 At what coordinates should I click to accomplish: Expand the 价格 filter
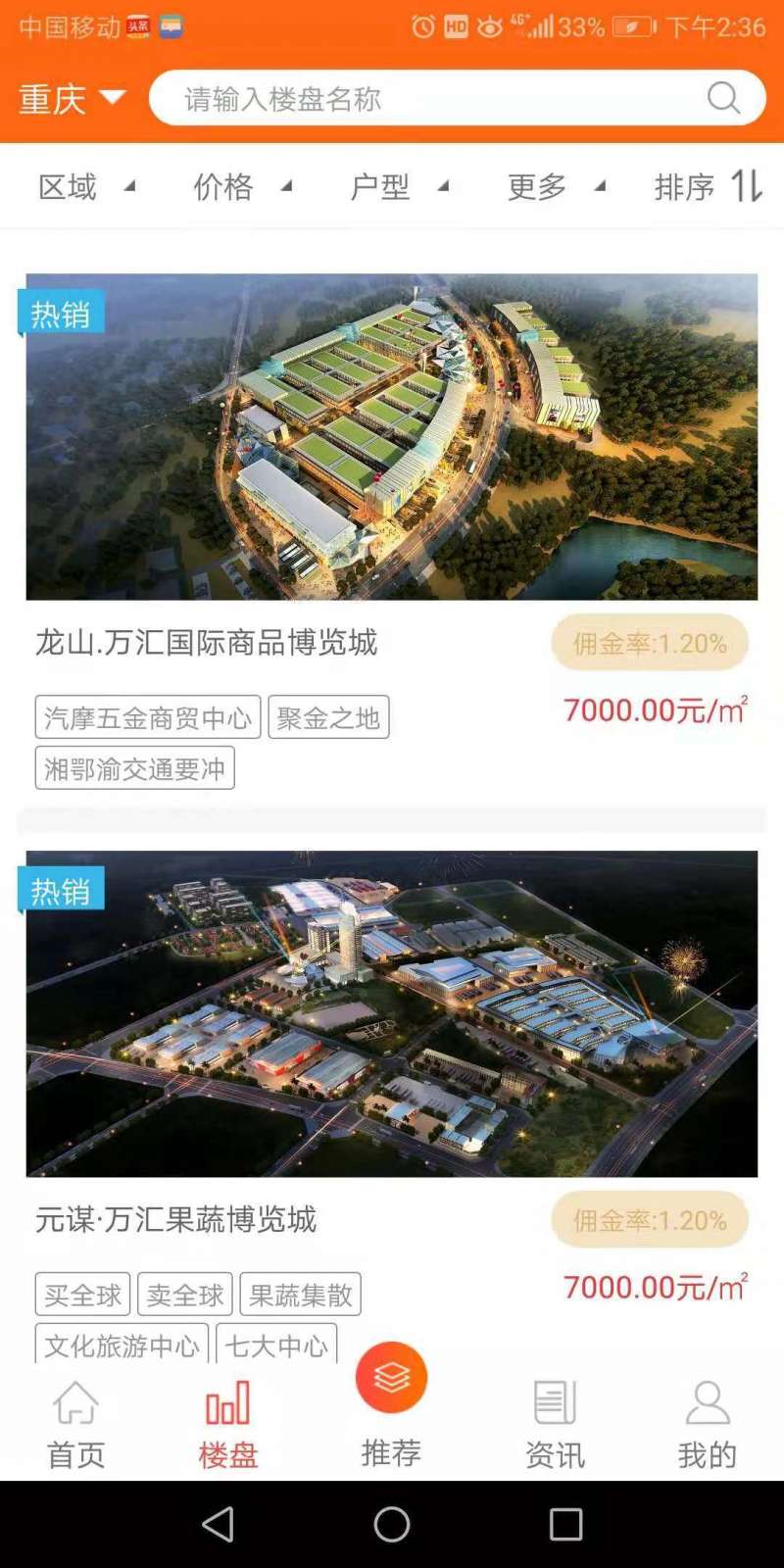242,186
